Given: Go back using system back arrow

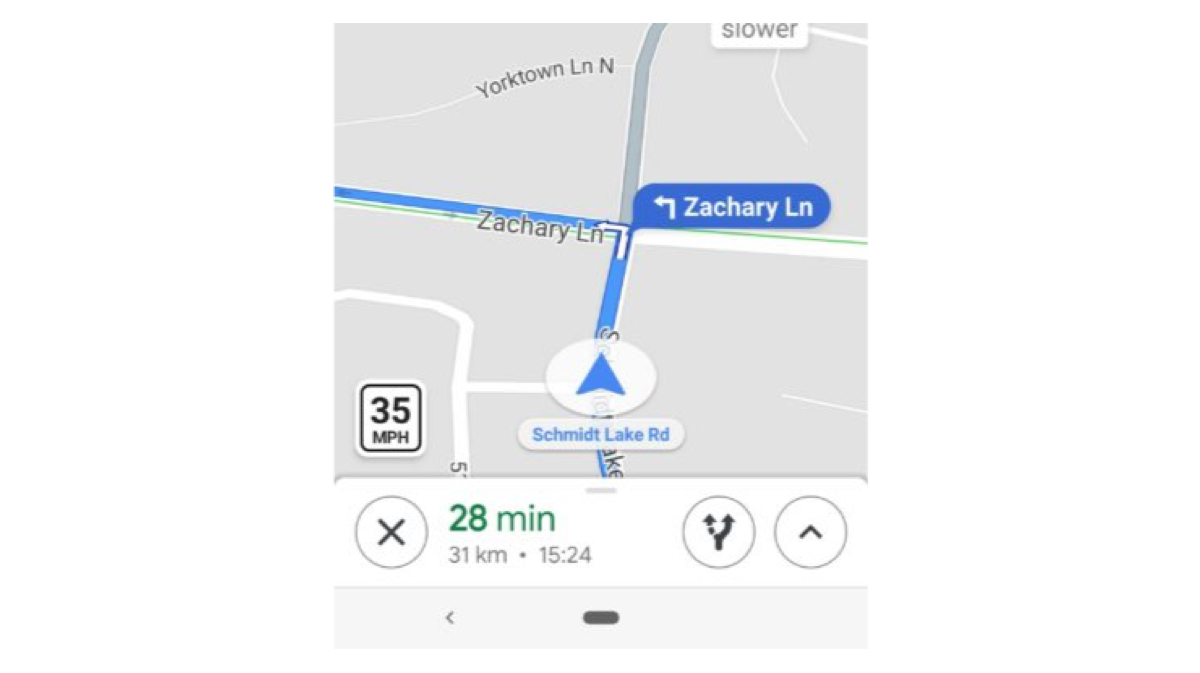Looking at the screenshot, I should click(450, 617).
